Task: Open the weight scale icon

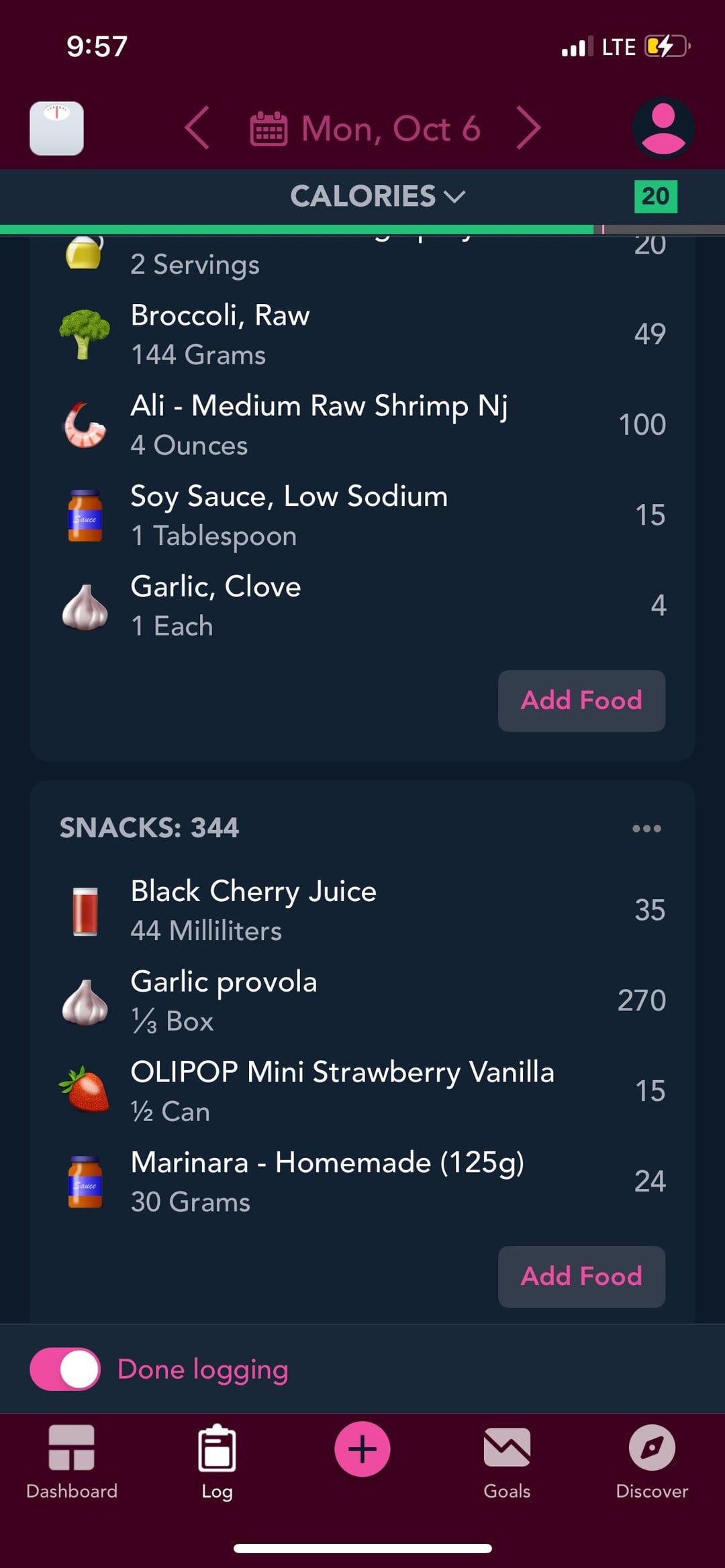Action: [x=56, y=128]
